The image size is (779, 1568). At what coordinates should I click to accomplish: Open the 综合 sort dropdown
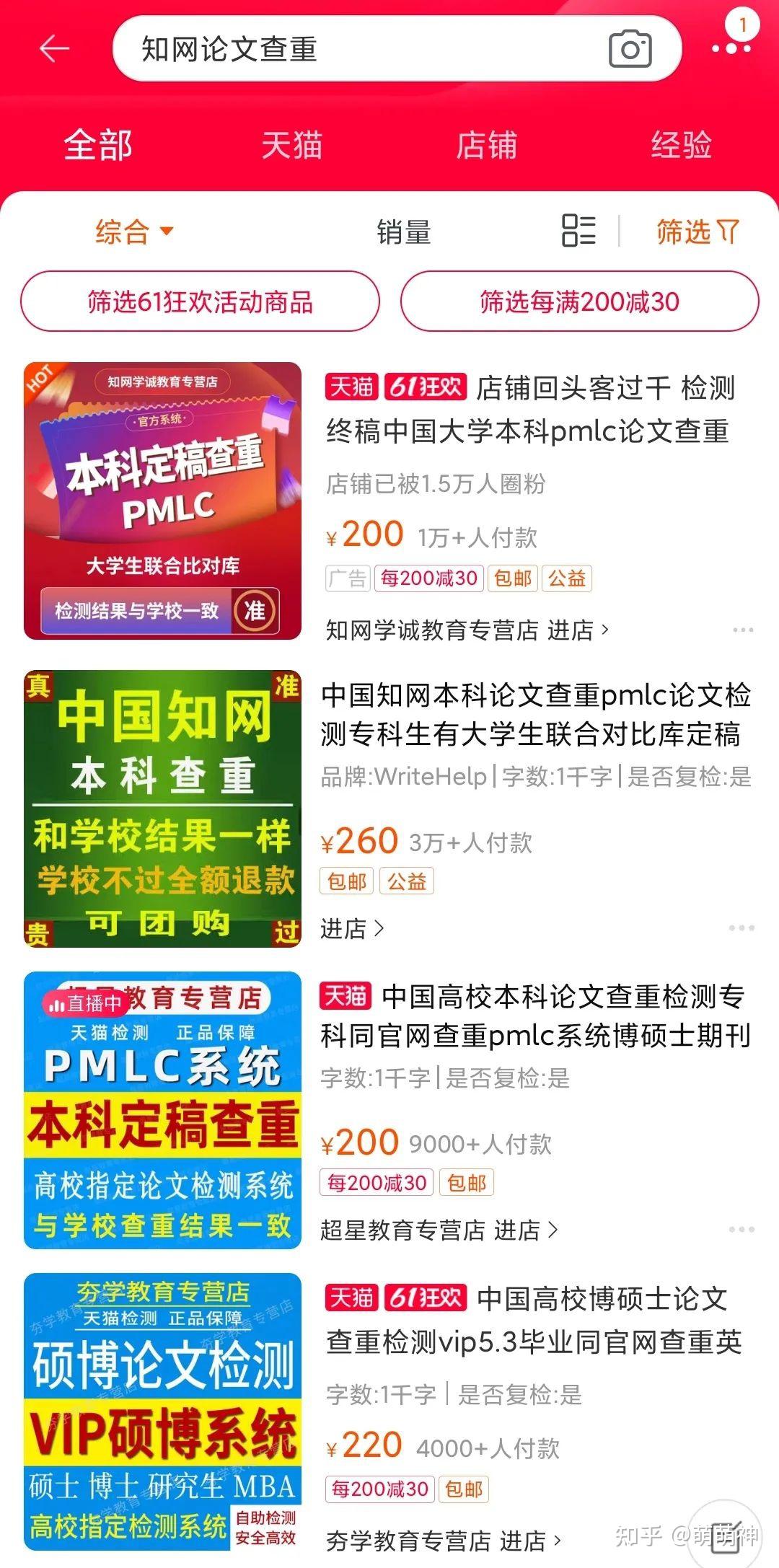coord(133,232)
